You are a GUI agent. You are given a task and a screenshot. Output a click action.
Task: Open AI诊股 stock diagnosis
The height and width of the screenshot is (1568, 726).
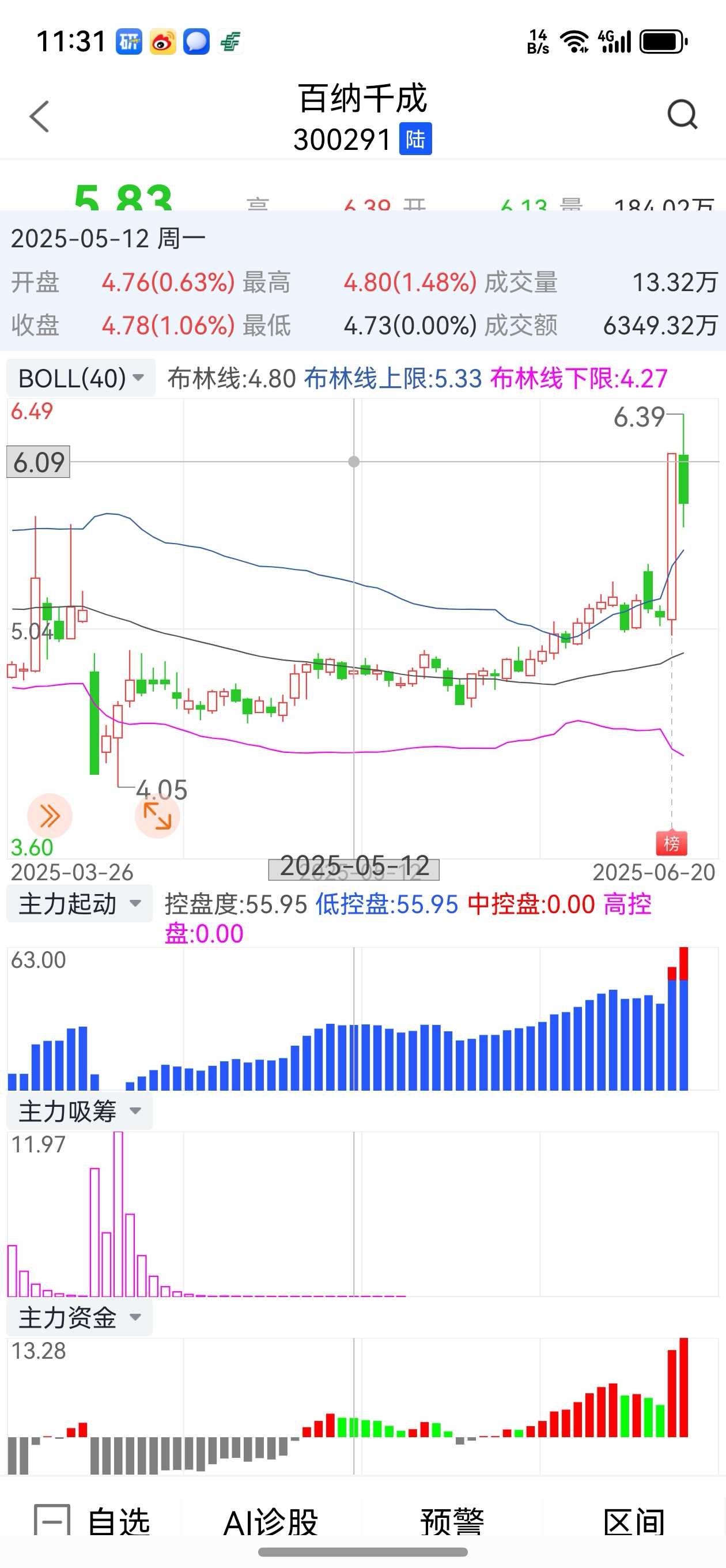click(x=271, y=1522)
